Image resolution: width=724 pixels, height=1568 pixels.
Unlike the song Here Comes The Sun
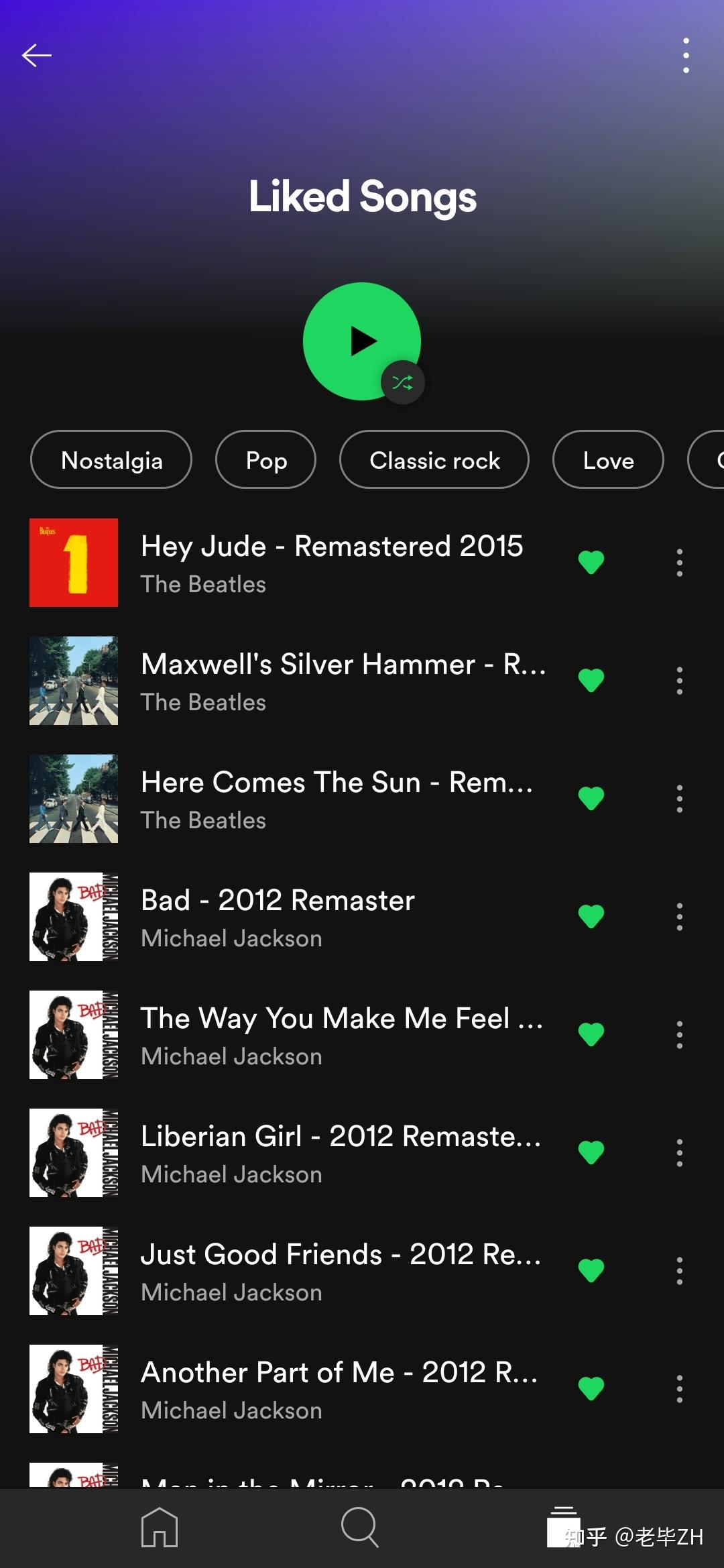click(x=592, y=799)
